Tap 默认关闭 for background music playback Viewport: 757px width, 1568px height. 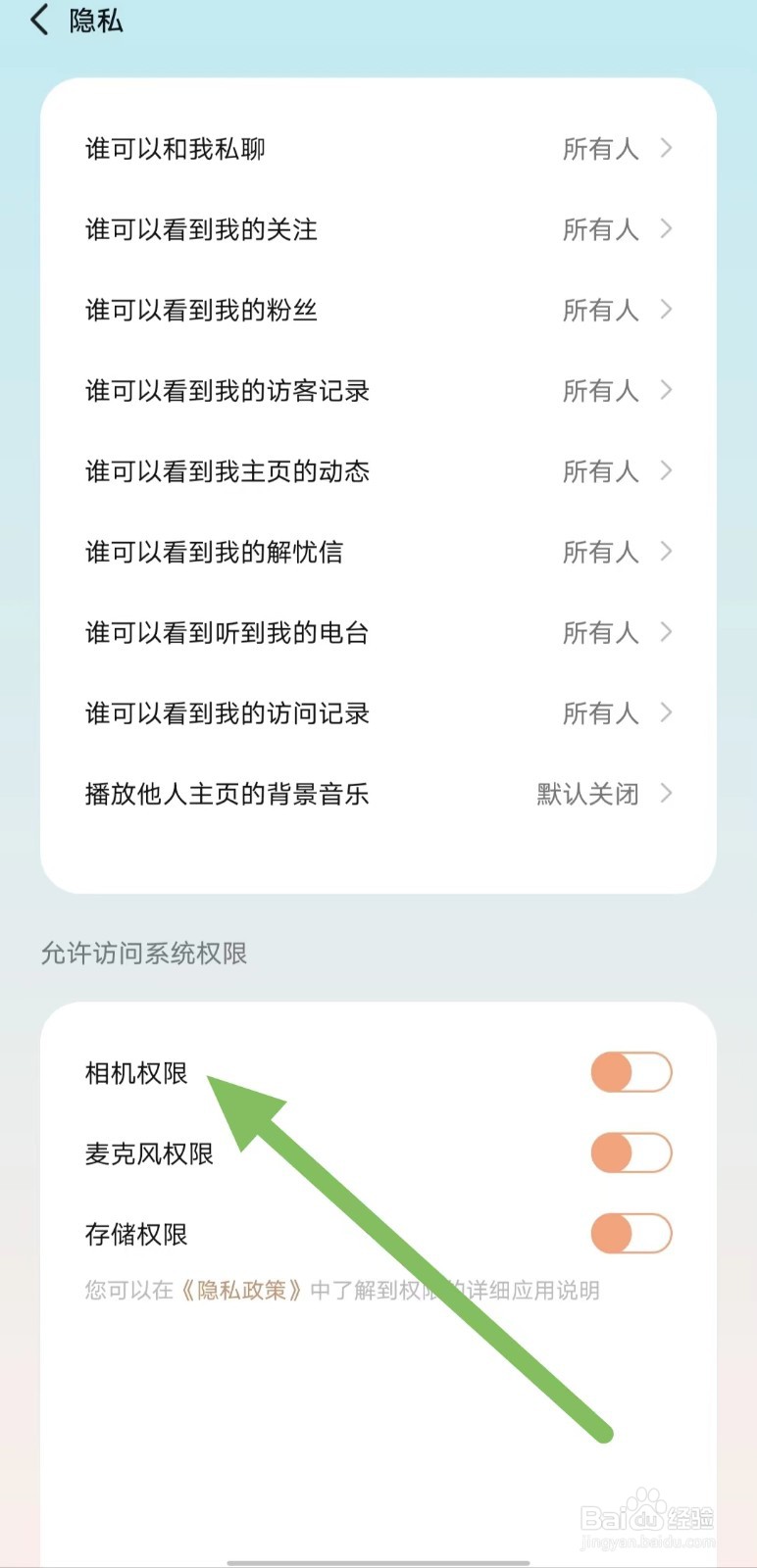pyautogui.click(x=585, y=794)
